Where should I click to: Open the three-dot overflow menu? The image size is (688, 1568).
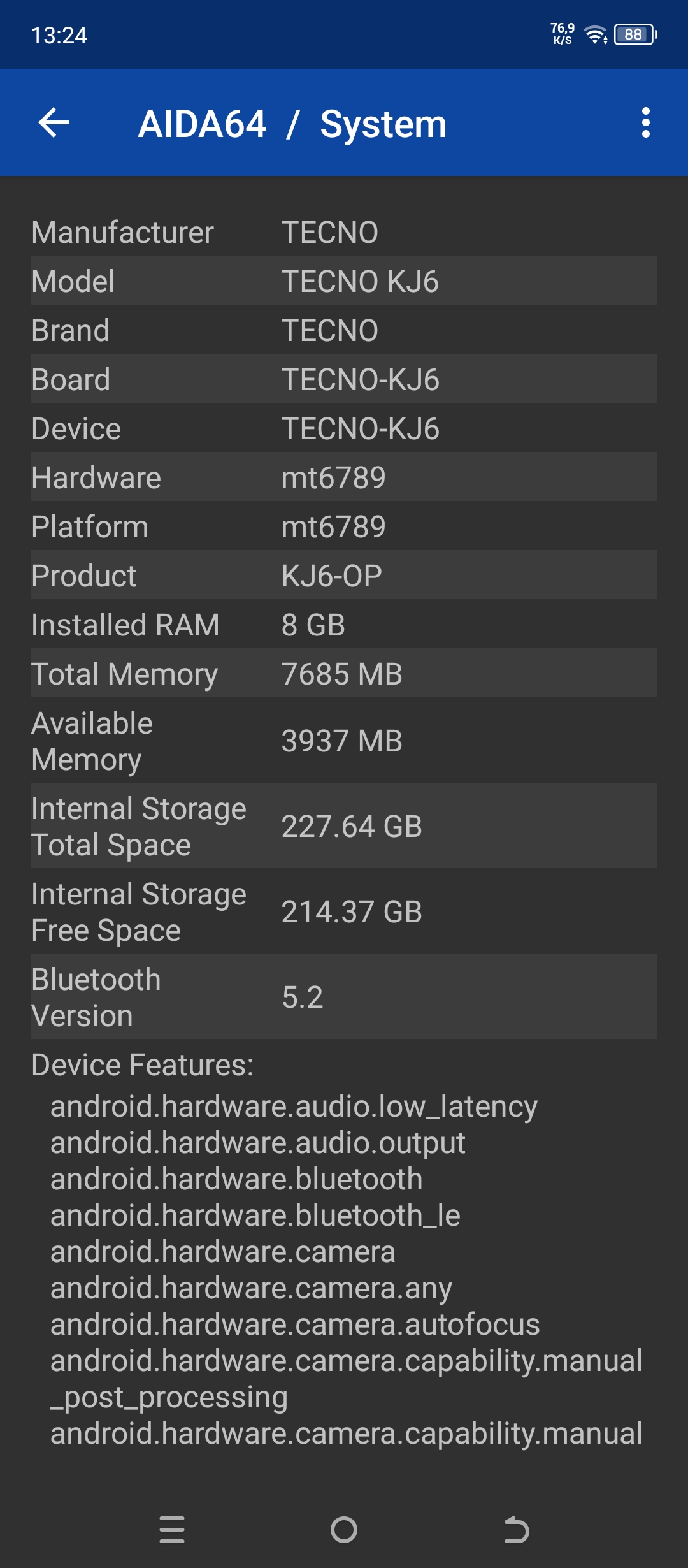(645, 122)
